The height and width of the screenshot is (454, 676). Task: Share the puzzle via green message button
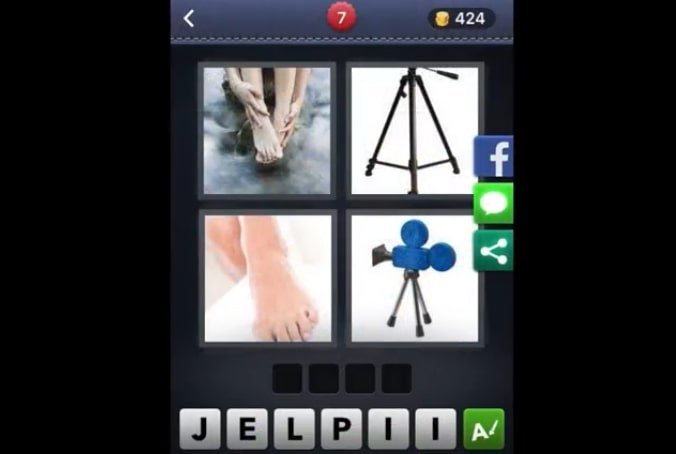[x=494, y=204]
